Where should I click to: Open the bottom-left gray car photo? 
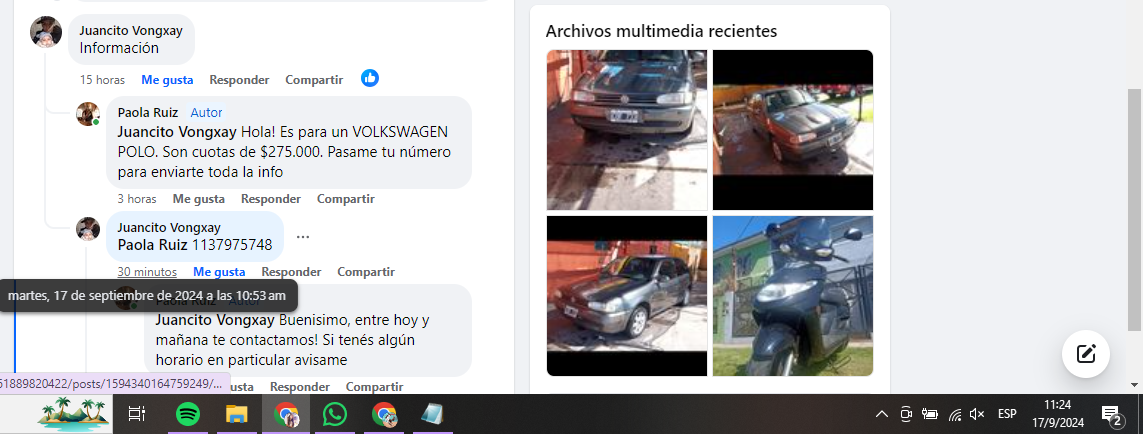[x=626, y=296]
